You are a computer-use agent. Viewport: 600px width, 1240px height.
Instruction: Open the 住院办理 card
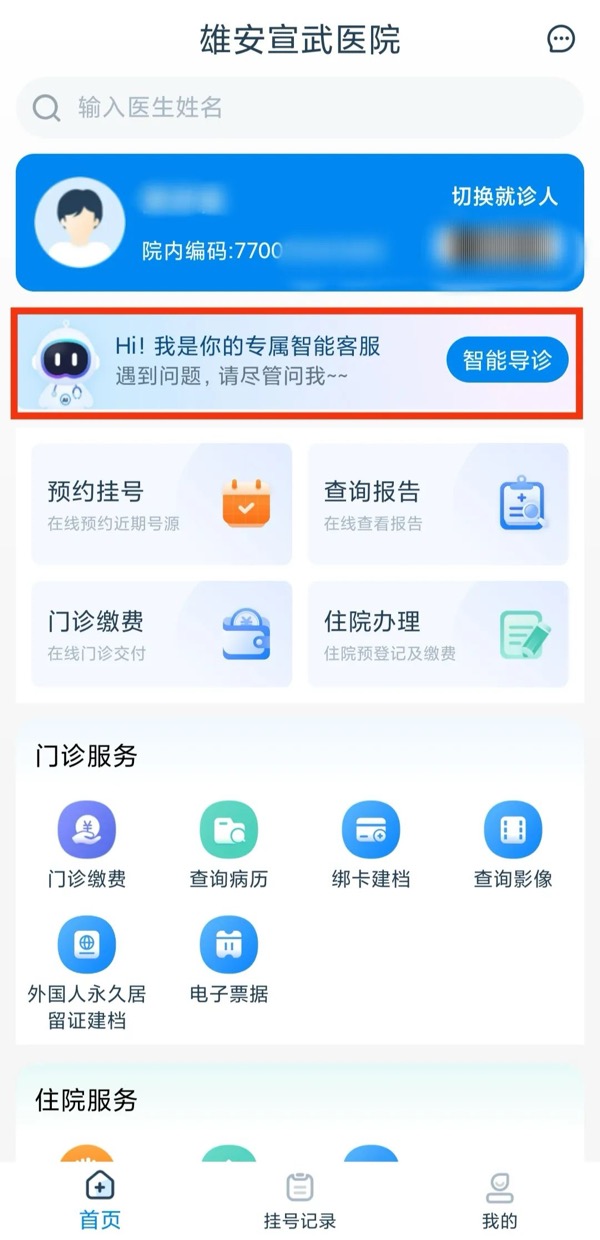click(x=438, y=634)
